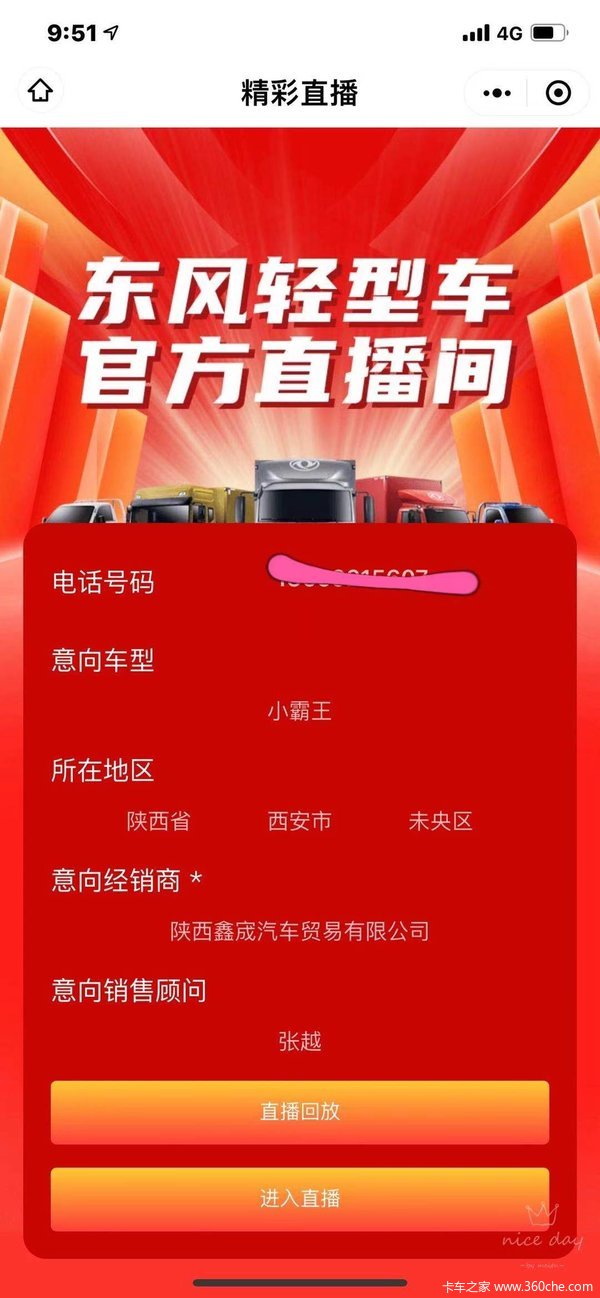Image resolution: width=600 pixels, height=1298 pixels.
Task: Select province 陕西省
Action: (158, 822)
